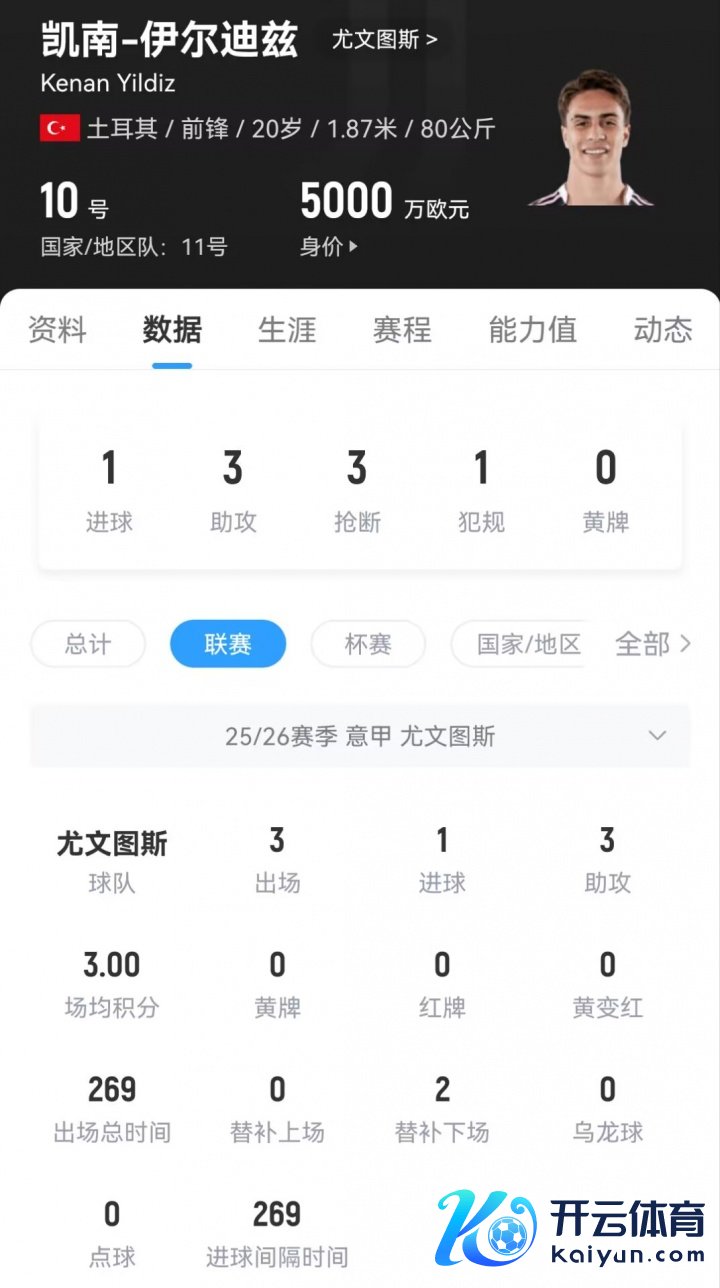Viewport: 720px width, 1288px height.
Task: Switch to the 生涯 tab
Action: click(287, 330)
